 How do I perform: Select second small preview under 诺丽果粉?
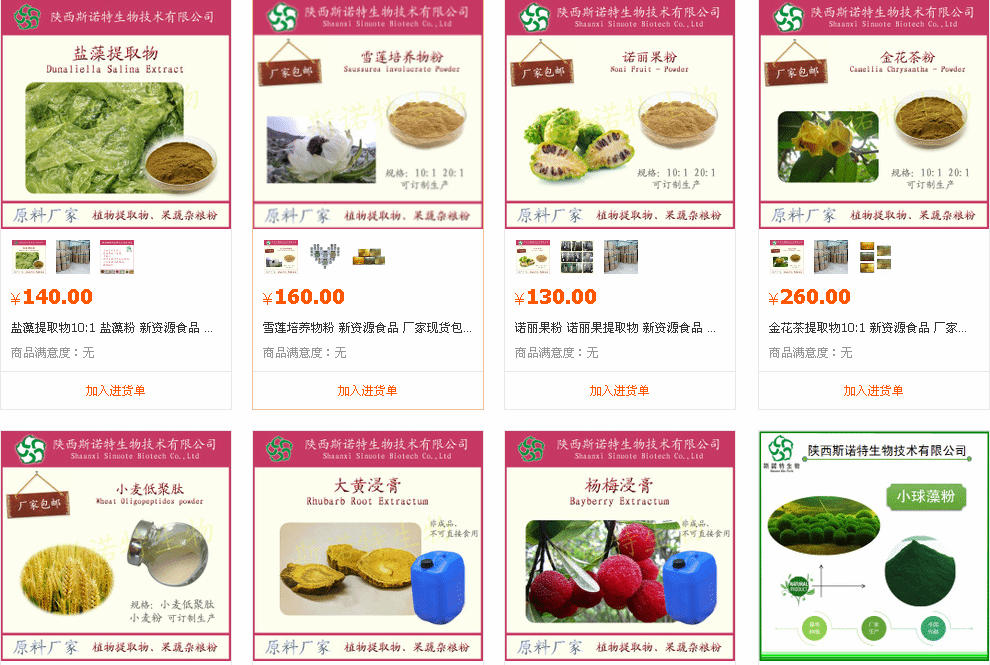point(577,257)
